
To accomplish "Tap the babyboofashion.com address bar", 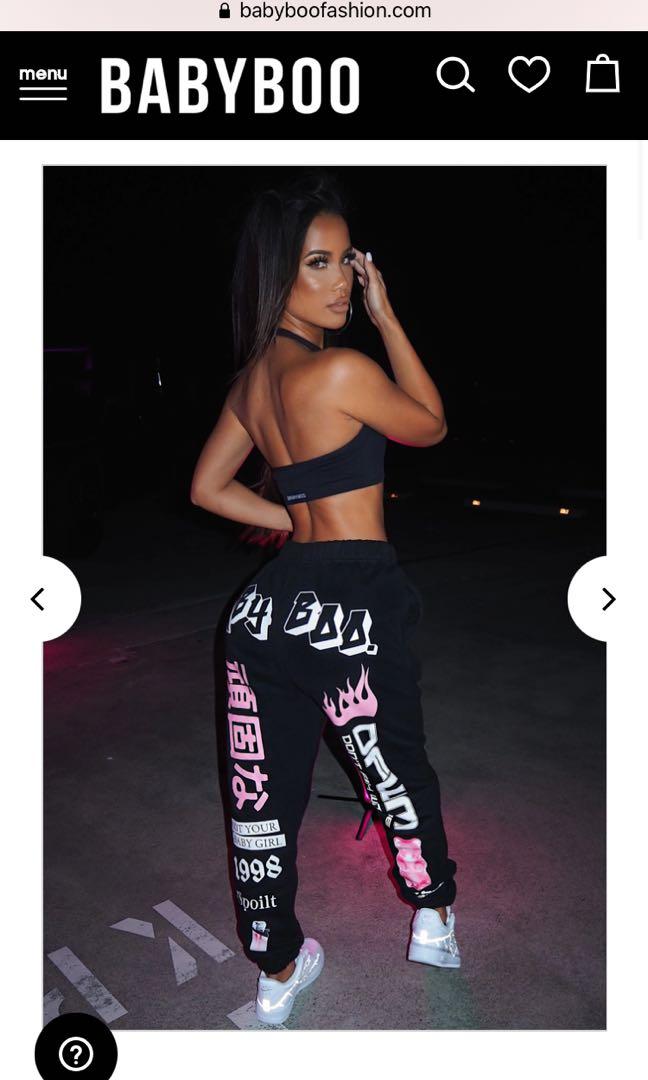I will pyautogui.click(x=324, y=12).
